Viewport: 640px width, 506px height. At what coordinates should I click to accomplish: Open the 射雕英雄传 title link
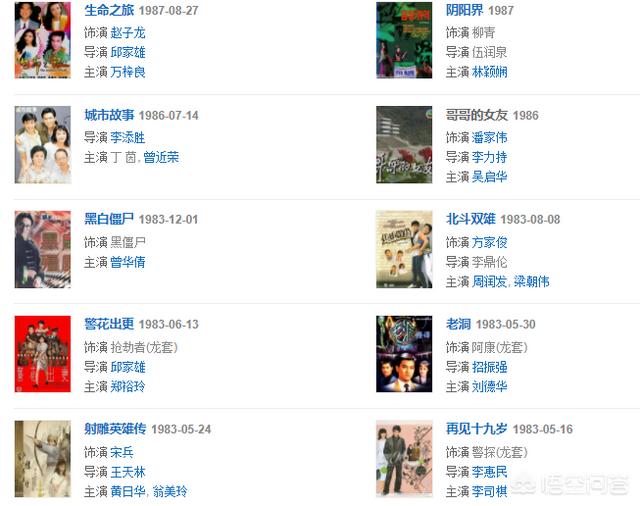pyautogui.click(x=114, y=429)
